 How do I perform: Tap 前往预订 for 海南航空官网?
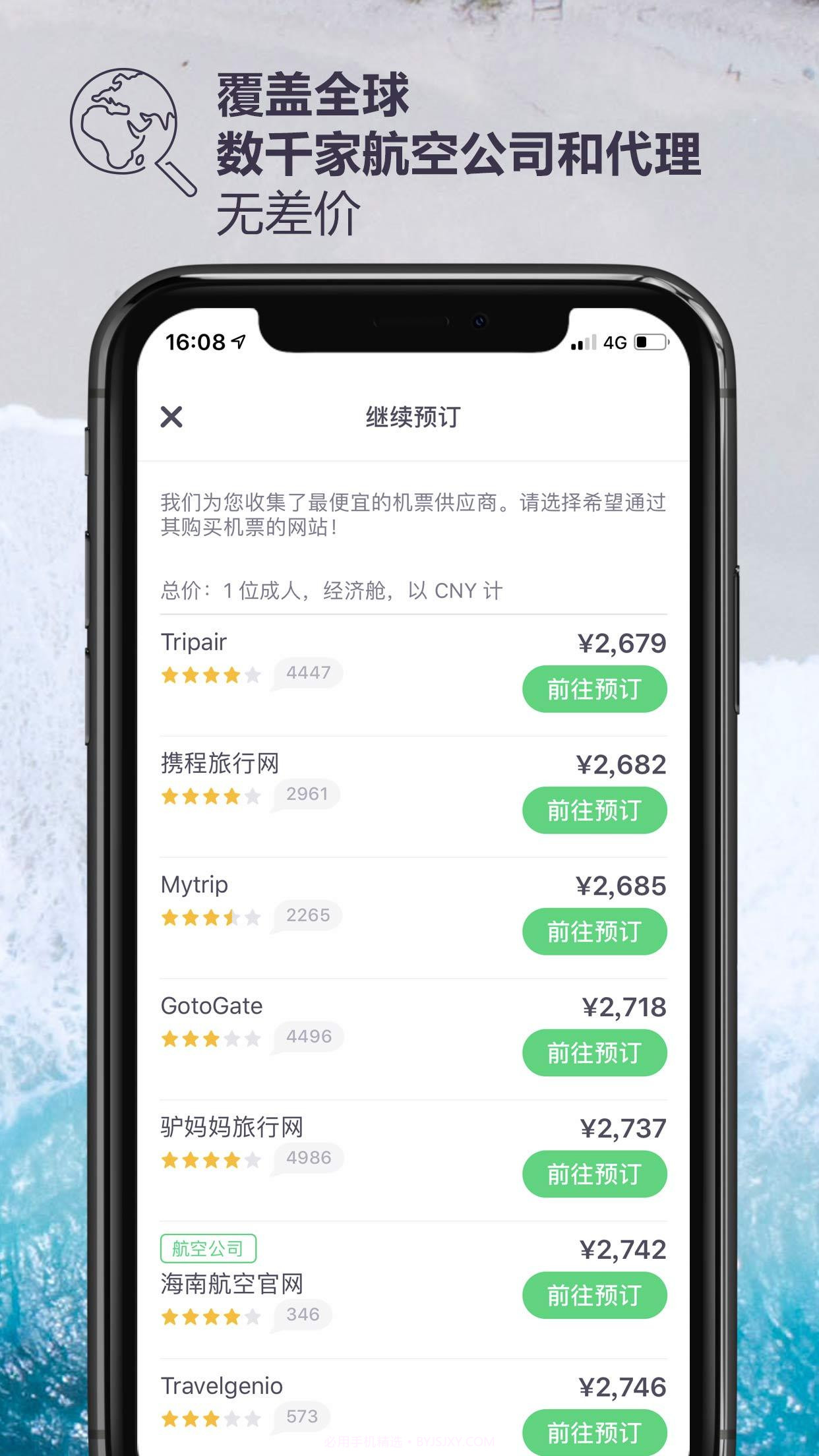pos(594,1294)
